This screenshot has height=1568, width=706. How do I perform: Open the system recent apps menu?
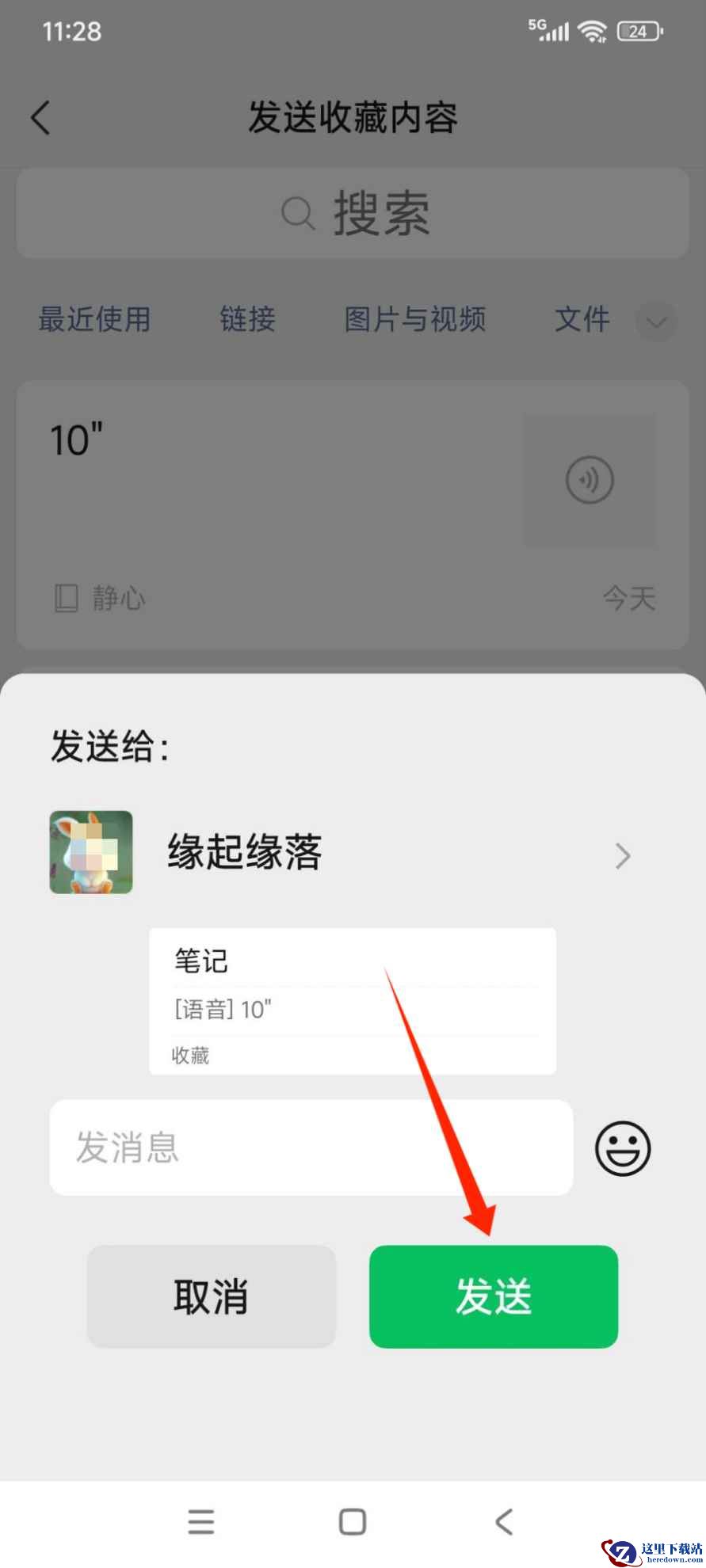[201, 1521]
